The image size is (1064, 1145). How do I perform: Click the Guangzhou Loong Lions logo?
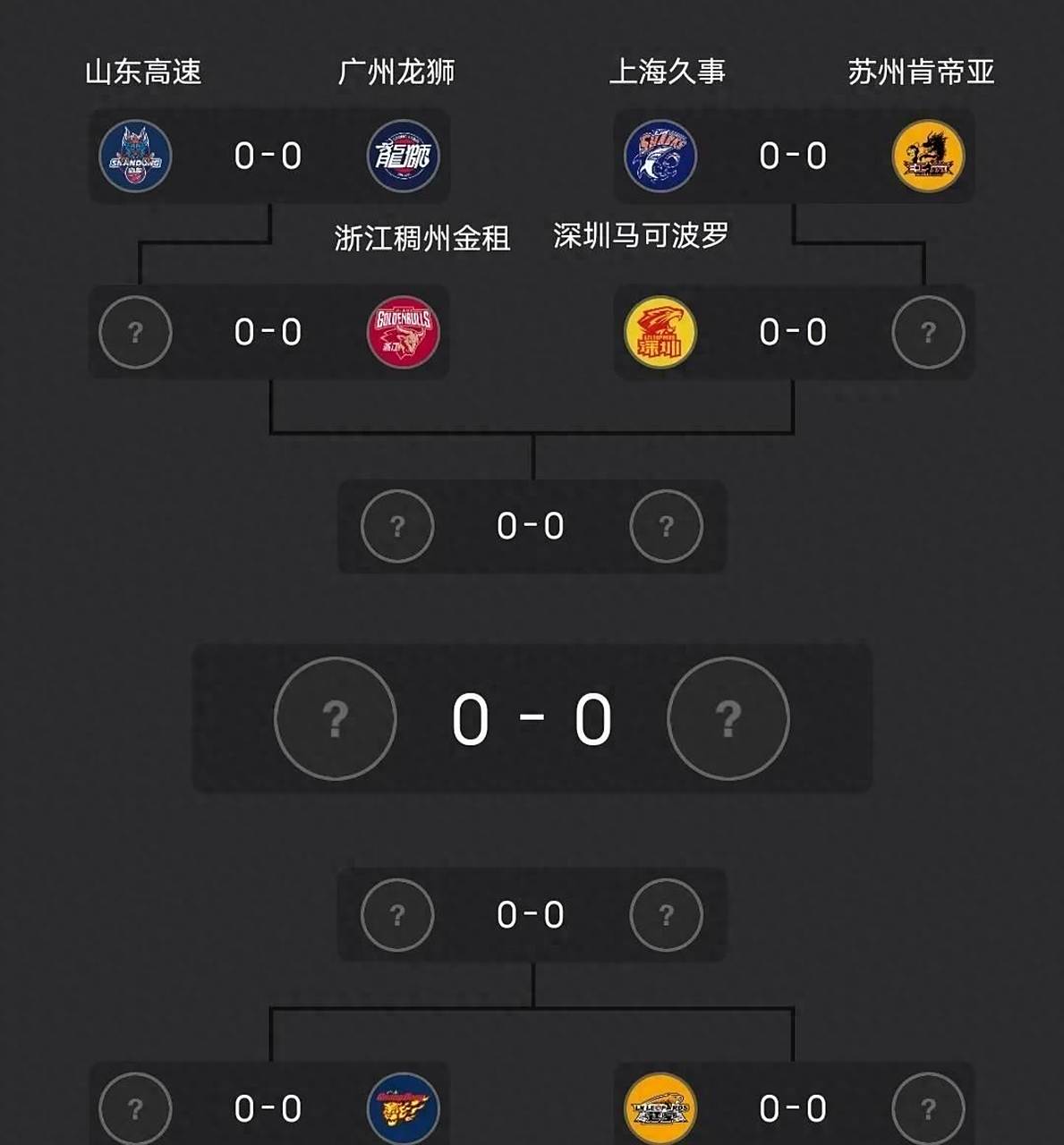[x=403, y=157]
